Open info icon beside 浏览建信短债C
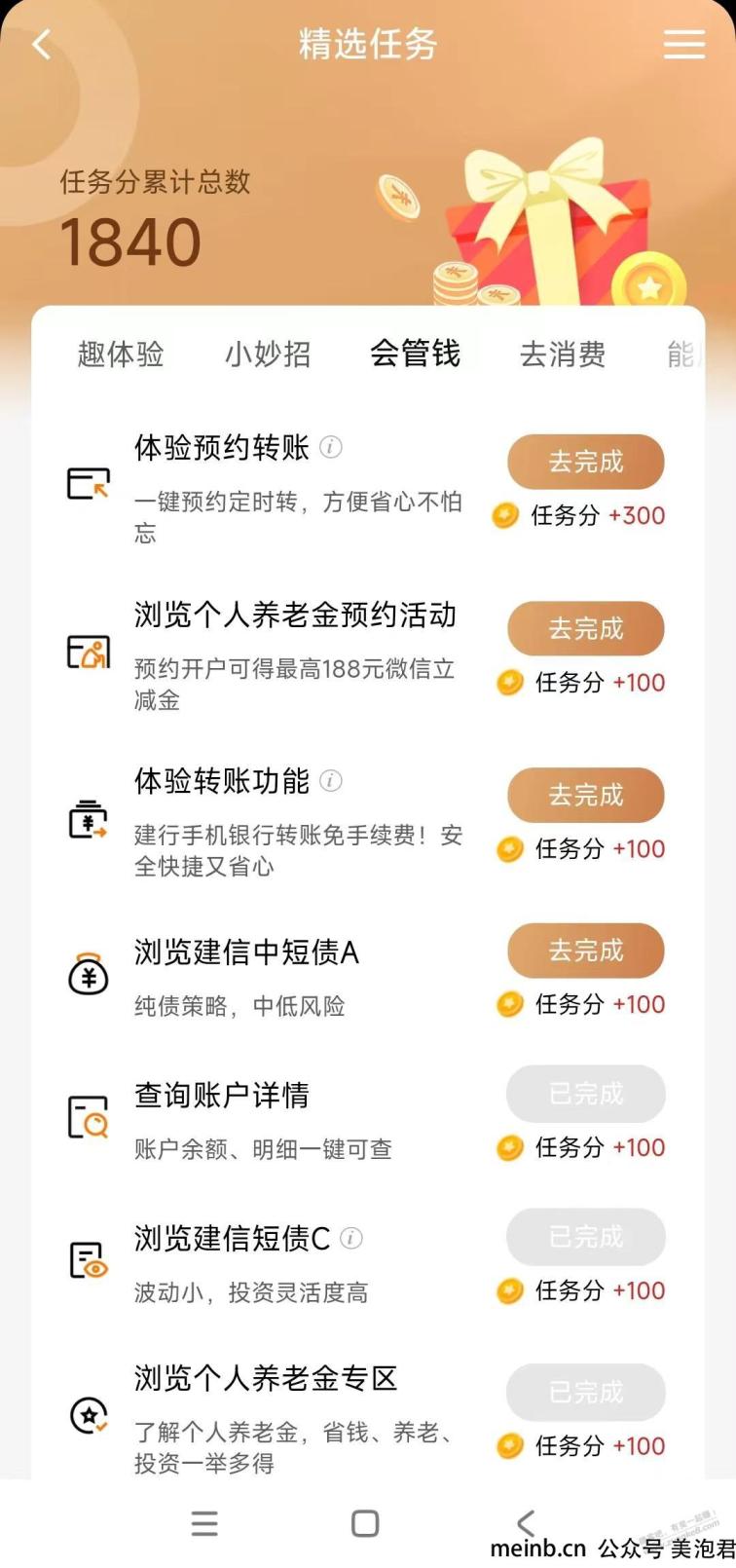The height and width of the screenshot is (1568, 736). tap(351, 1238)
